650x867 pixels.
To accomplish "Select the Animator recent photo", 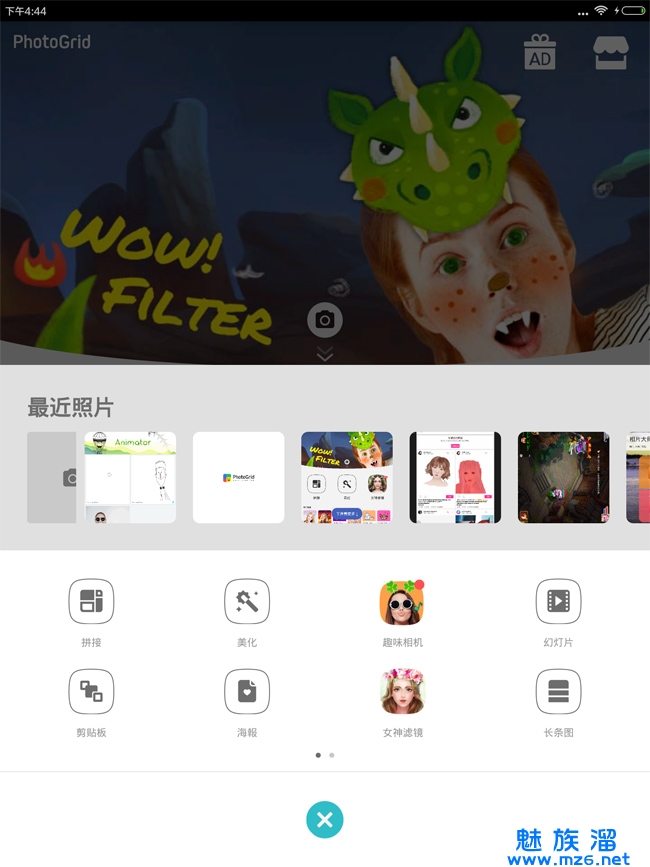I will tap(130, 477).
